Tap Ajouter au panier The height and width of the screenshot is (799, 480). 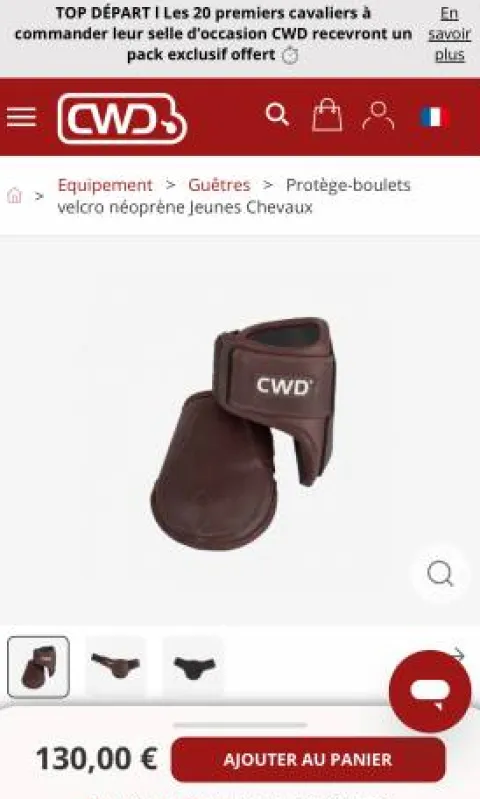(x=308, y=760)
